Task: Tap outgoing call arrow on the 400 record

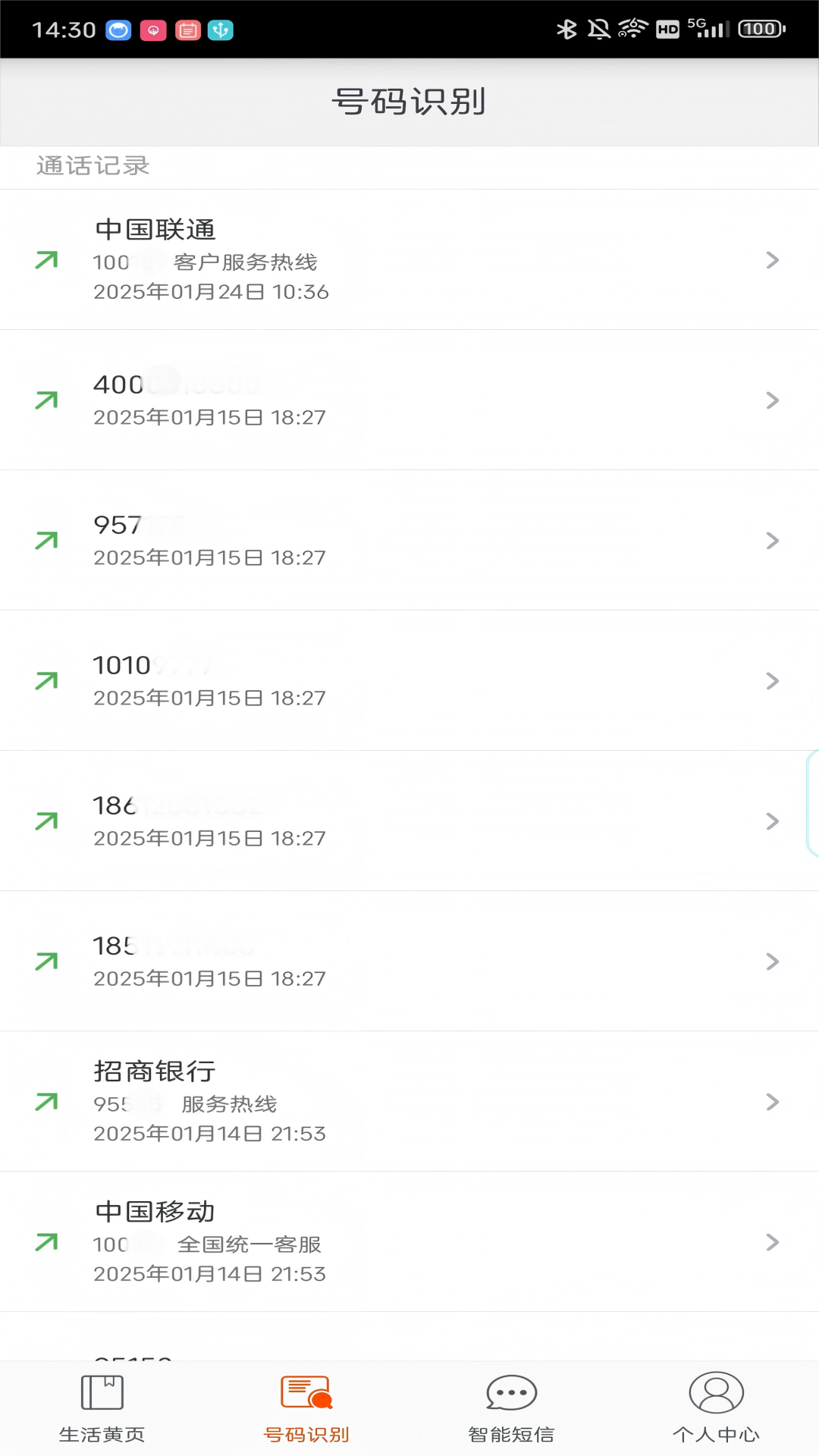Action: click(47, 400)
